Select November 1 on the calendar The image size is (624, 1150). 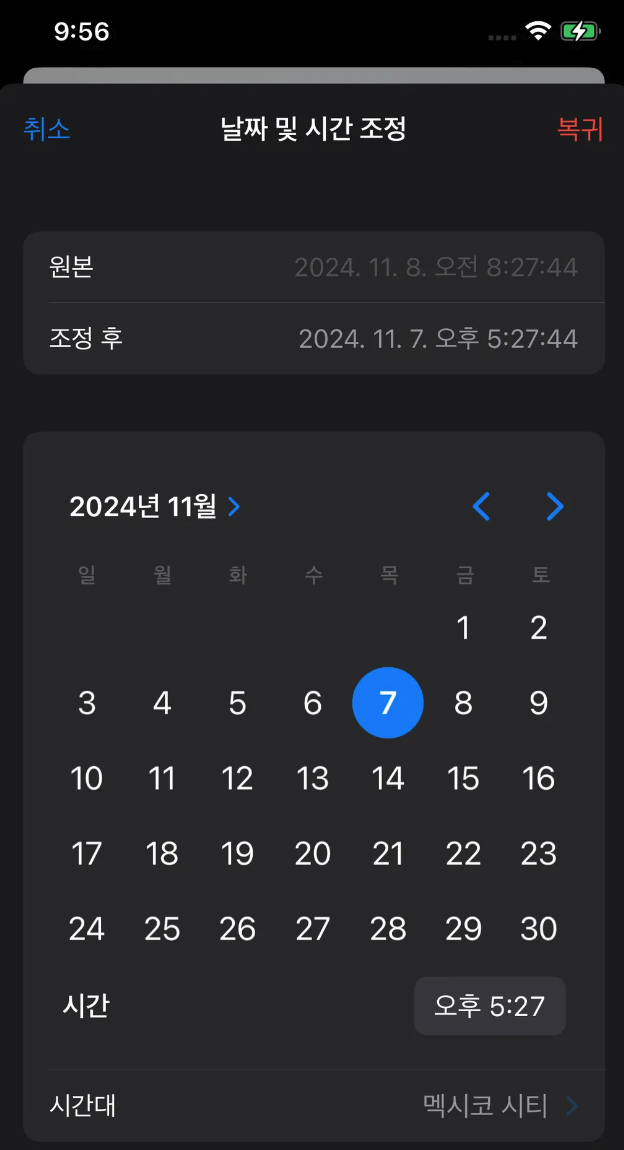tap(463, 629)
